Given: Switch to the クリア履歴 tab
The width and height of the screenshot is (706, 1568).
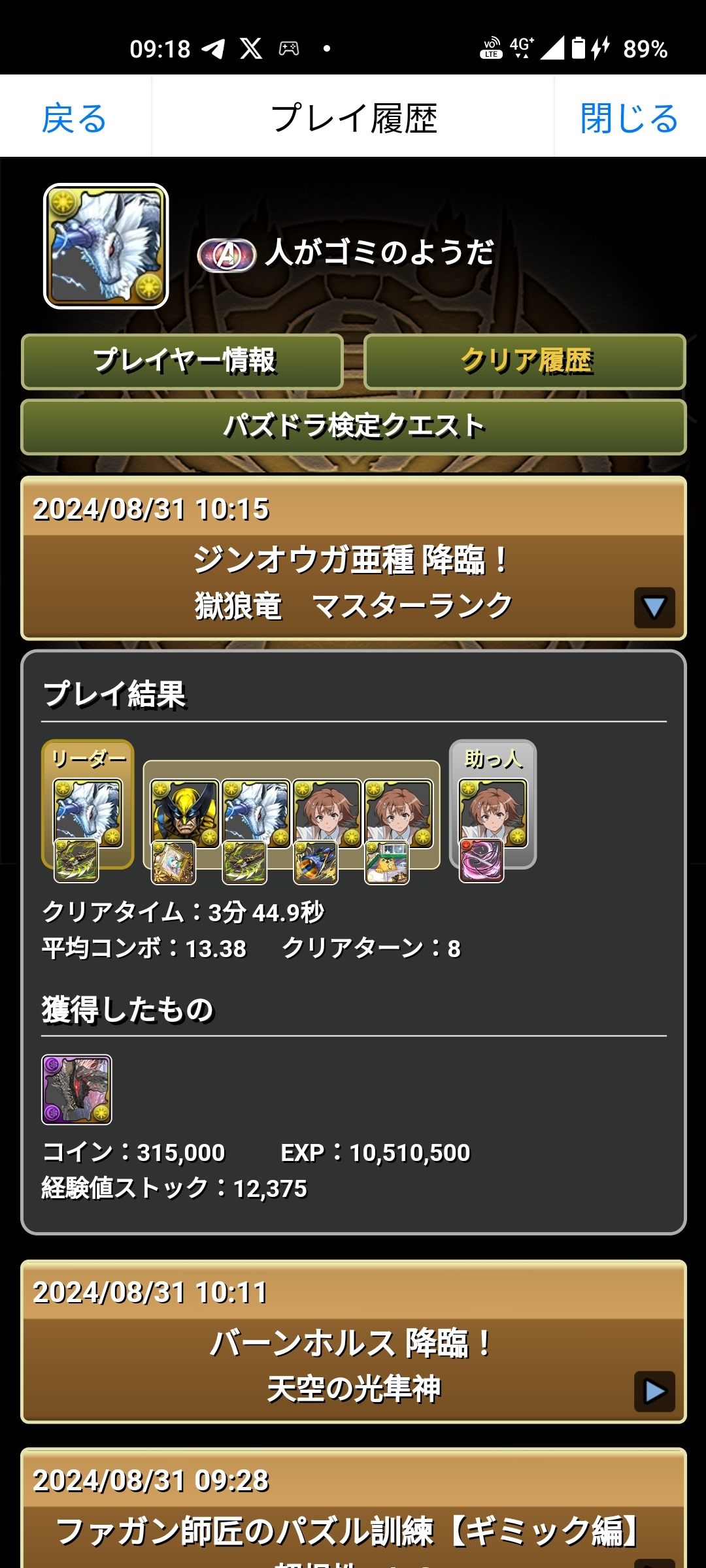Looking at the screenshot, I should [x=525, y=361].
